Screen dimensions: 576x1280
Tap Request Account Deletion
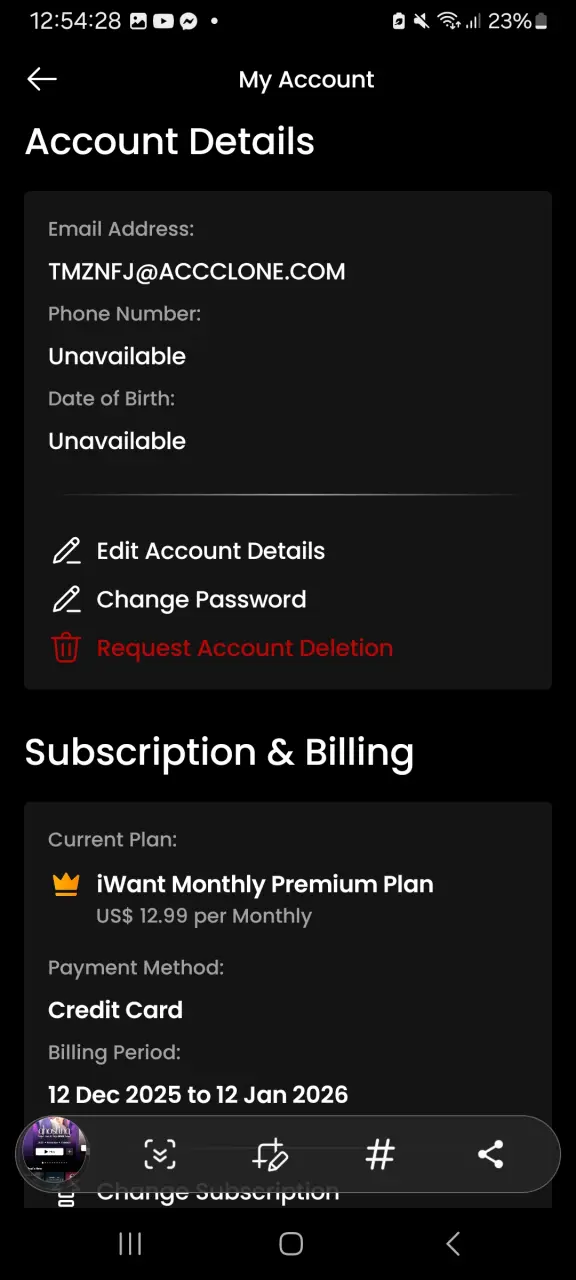[222, 648]
